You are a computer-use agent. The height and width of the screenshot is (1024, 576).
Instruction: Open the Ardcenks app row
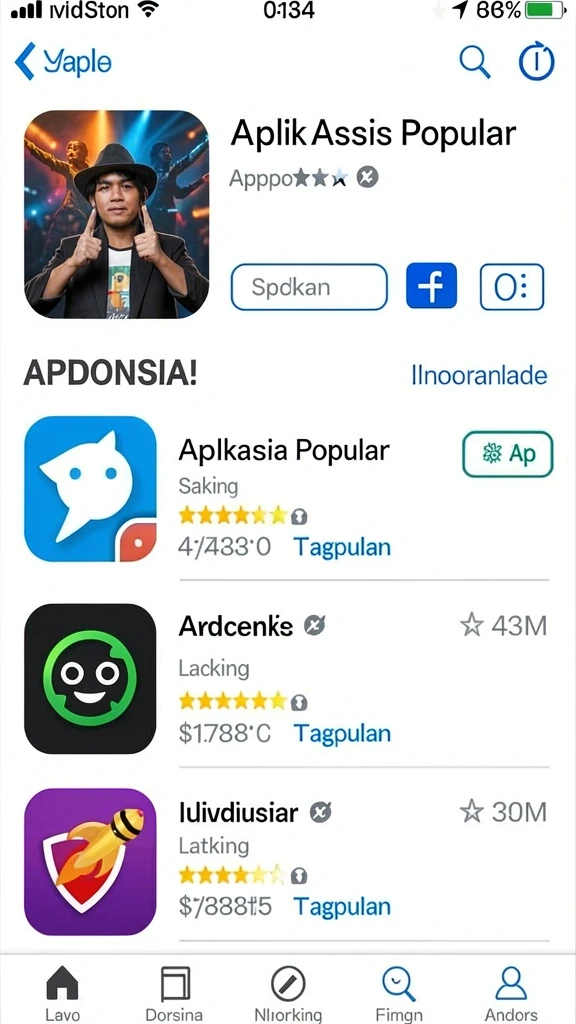(287, 678)
